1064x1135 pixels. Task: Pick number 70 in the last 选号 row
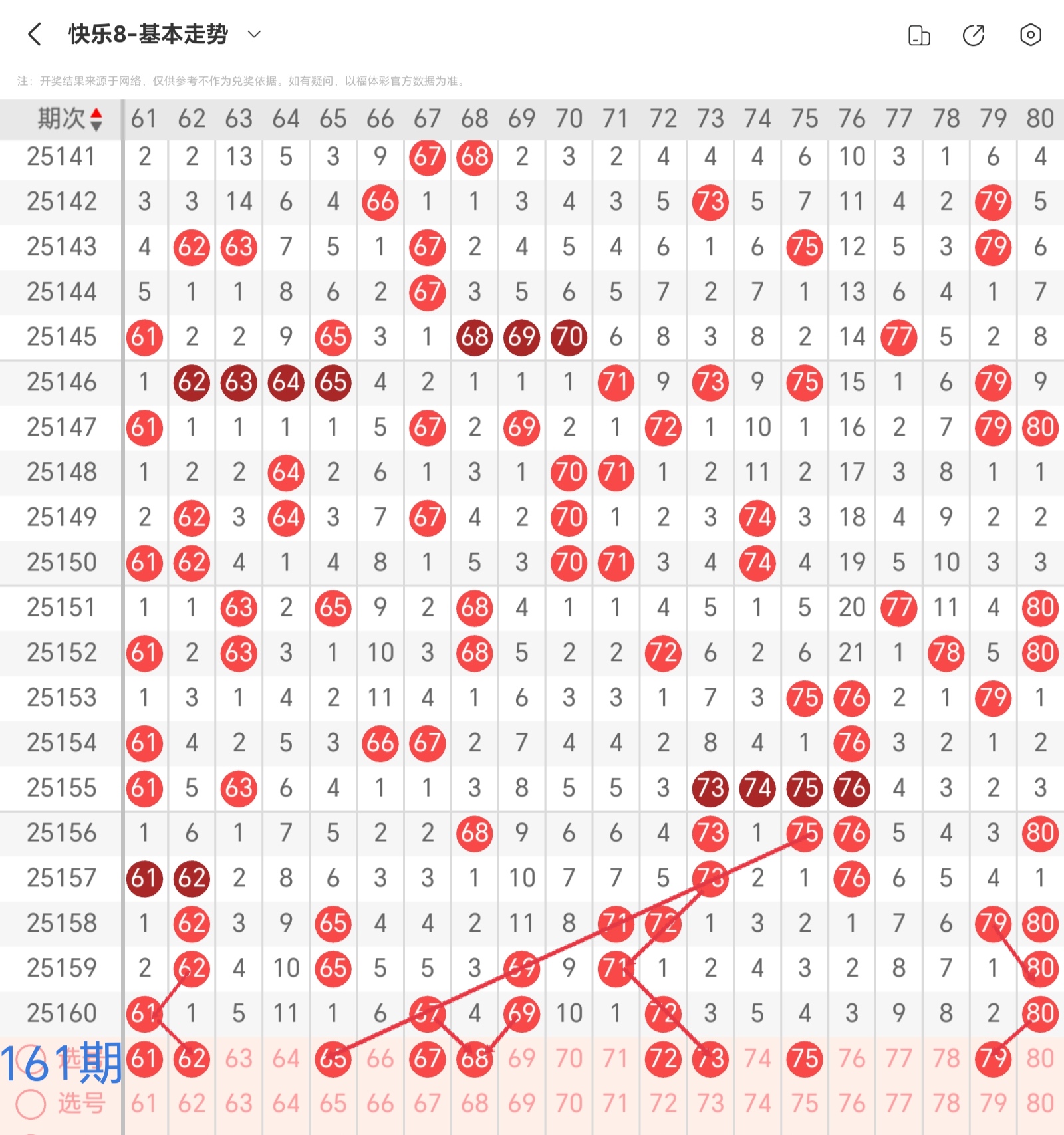(x=569, y=1104)
